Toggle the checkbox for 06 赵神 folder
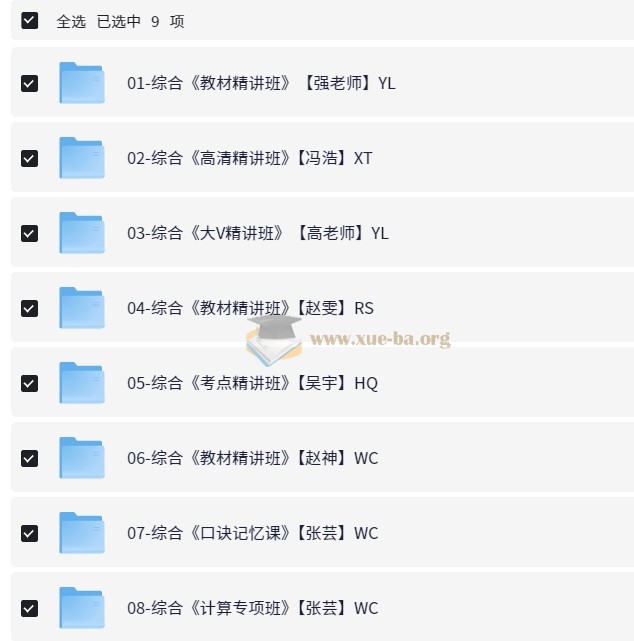The width and height of the screenshot is (634, 641). pos(29,458)
